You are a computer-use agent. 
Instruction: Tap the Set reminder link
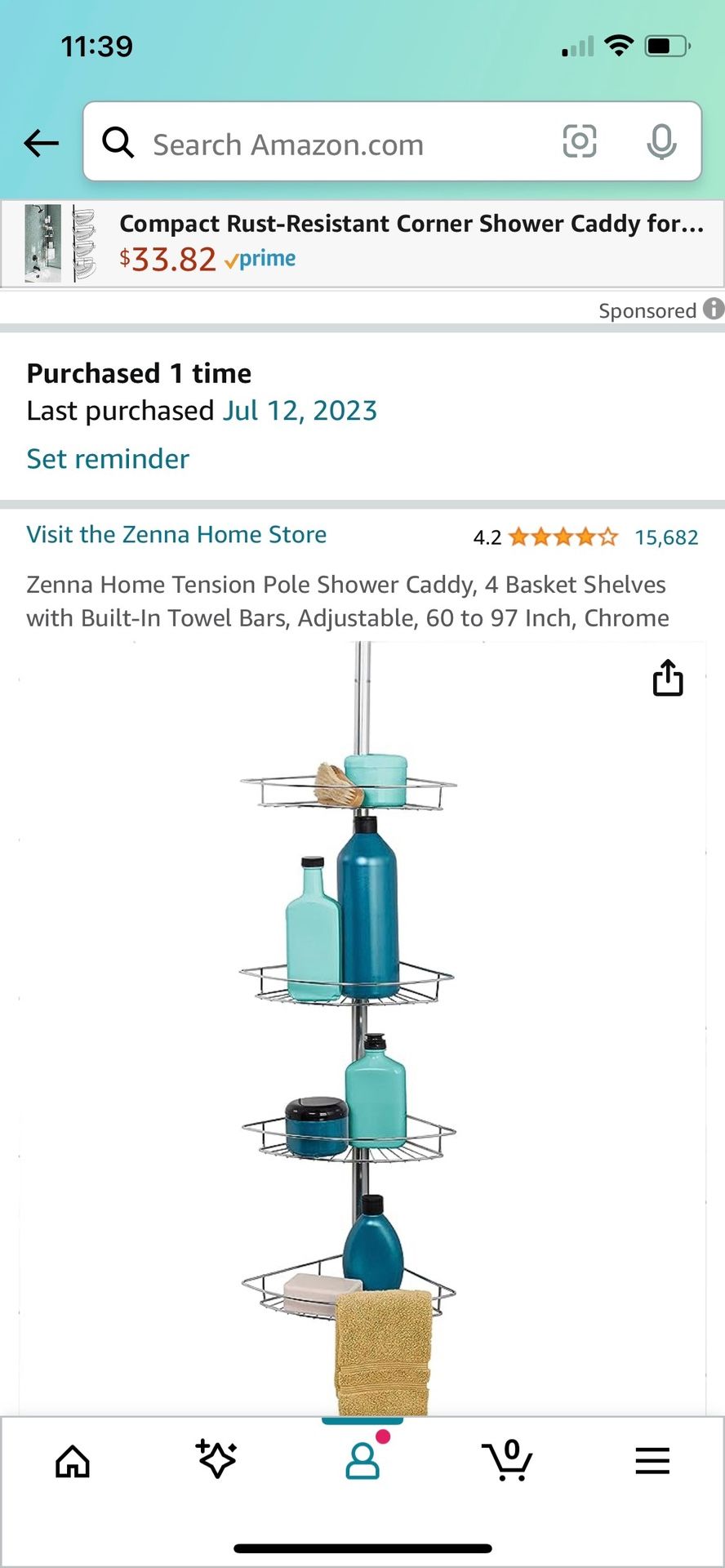click(x=108, y=459)
